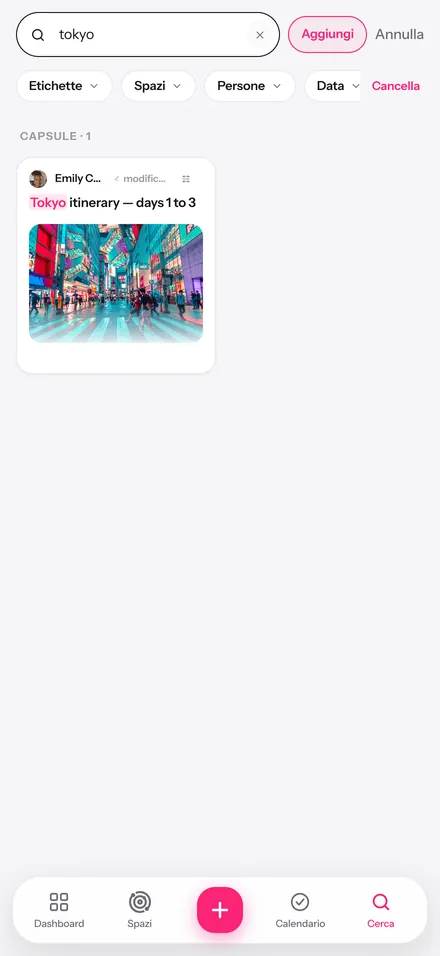Open options icon on Tokyo itinerary card
This screenshot has height=956, width=440.
click(186, 179)
